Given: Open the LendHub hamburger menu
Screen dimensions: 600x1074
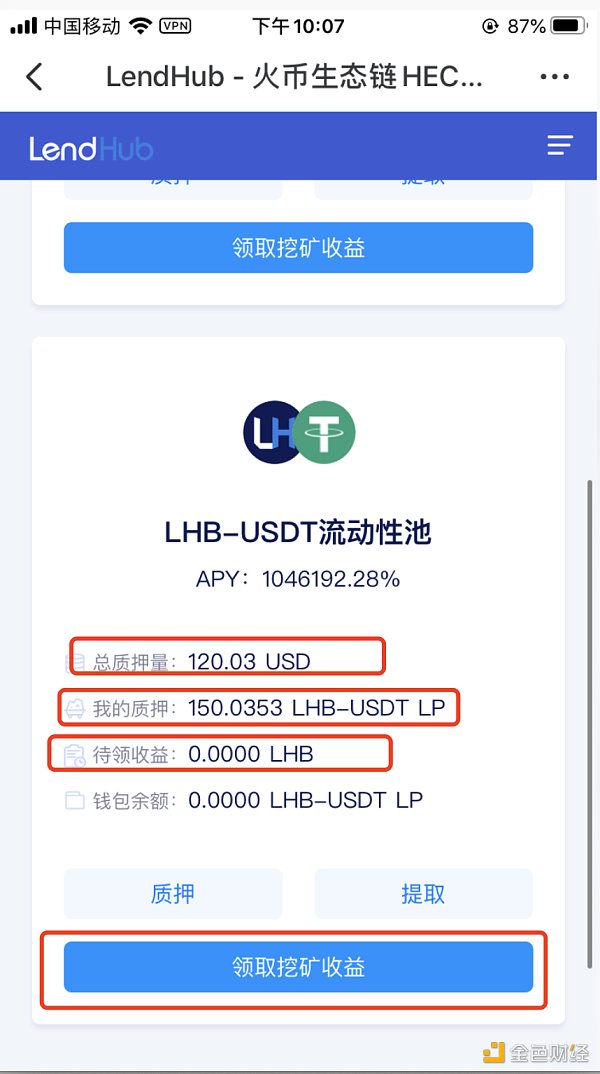Looking at the screenshot, I should 560,146.
